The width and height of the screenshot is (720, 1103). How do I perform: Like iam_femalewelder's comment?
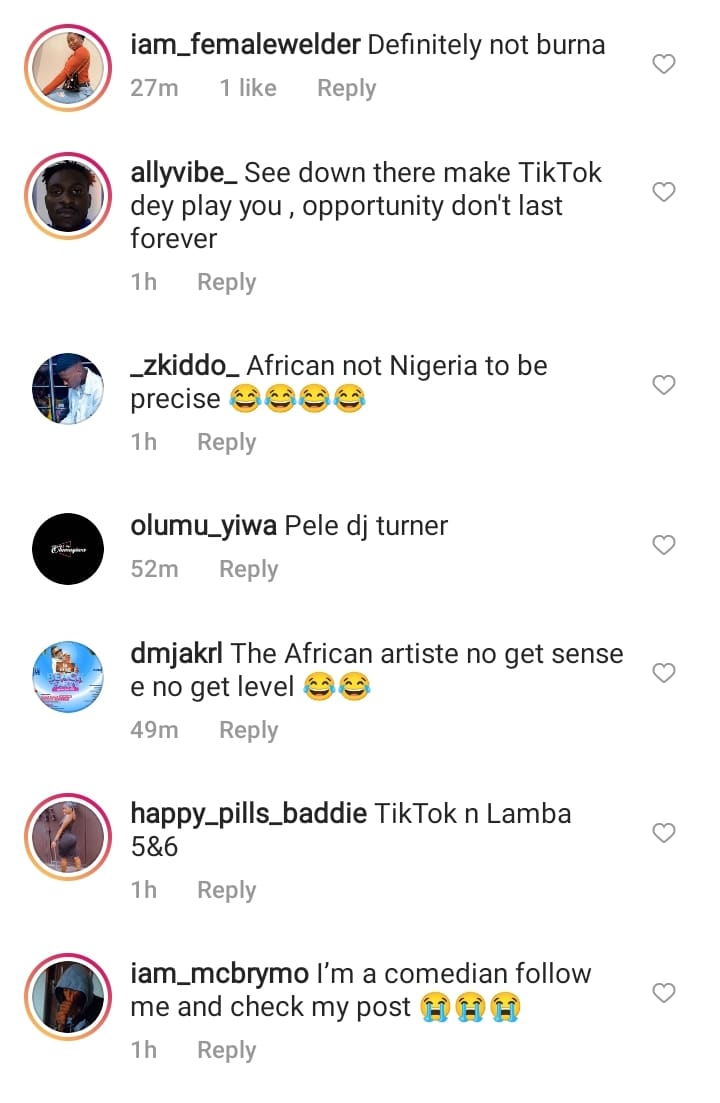pyautogui.click(x=664, y=65)
